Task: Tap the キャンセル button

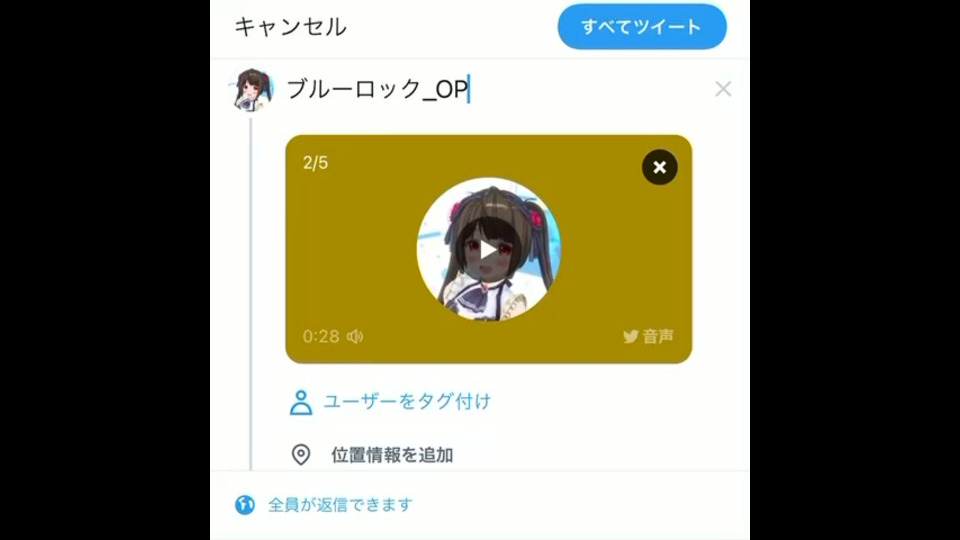Action: click(290, 27)
